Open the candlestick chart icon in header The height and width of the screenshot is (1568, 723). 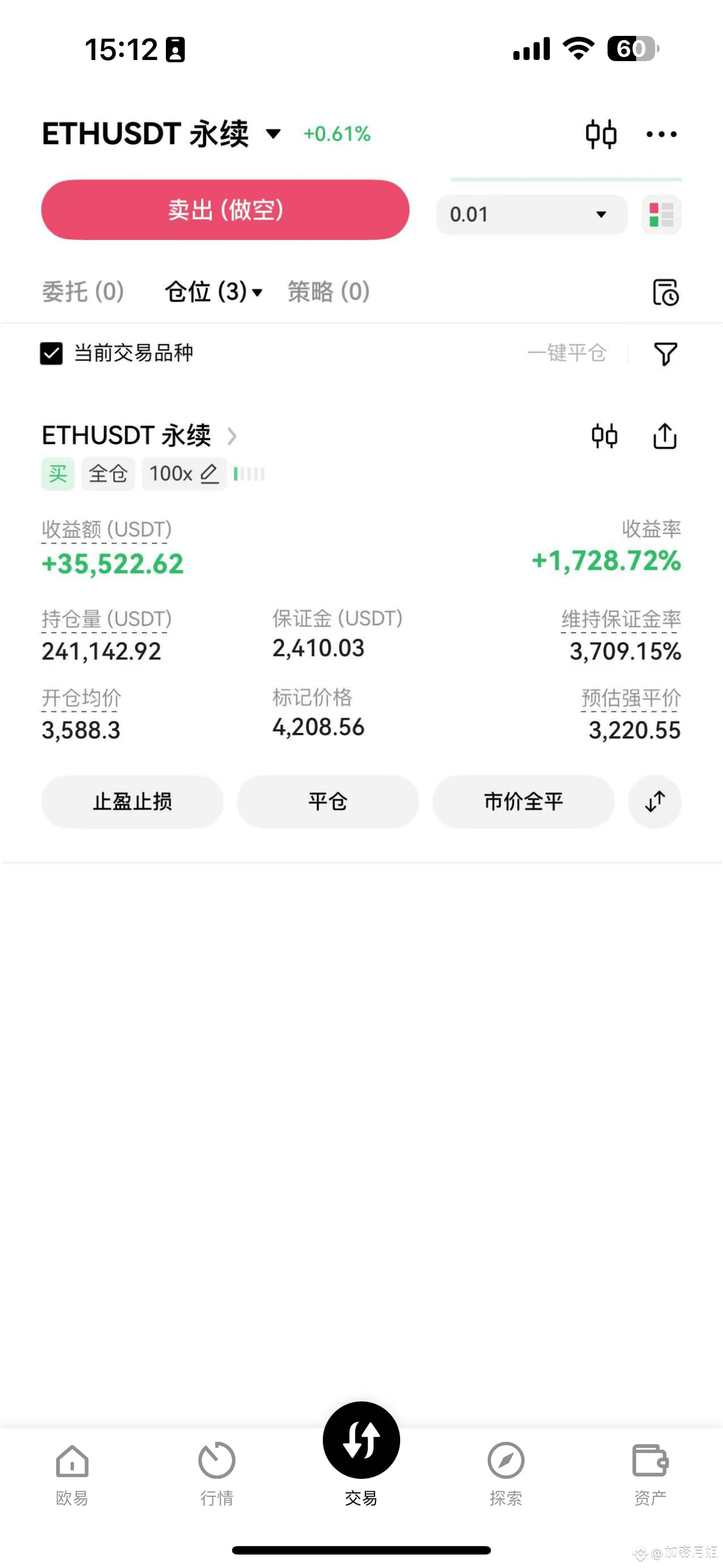pyautogui.click(x=601, y=134)
